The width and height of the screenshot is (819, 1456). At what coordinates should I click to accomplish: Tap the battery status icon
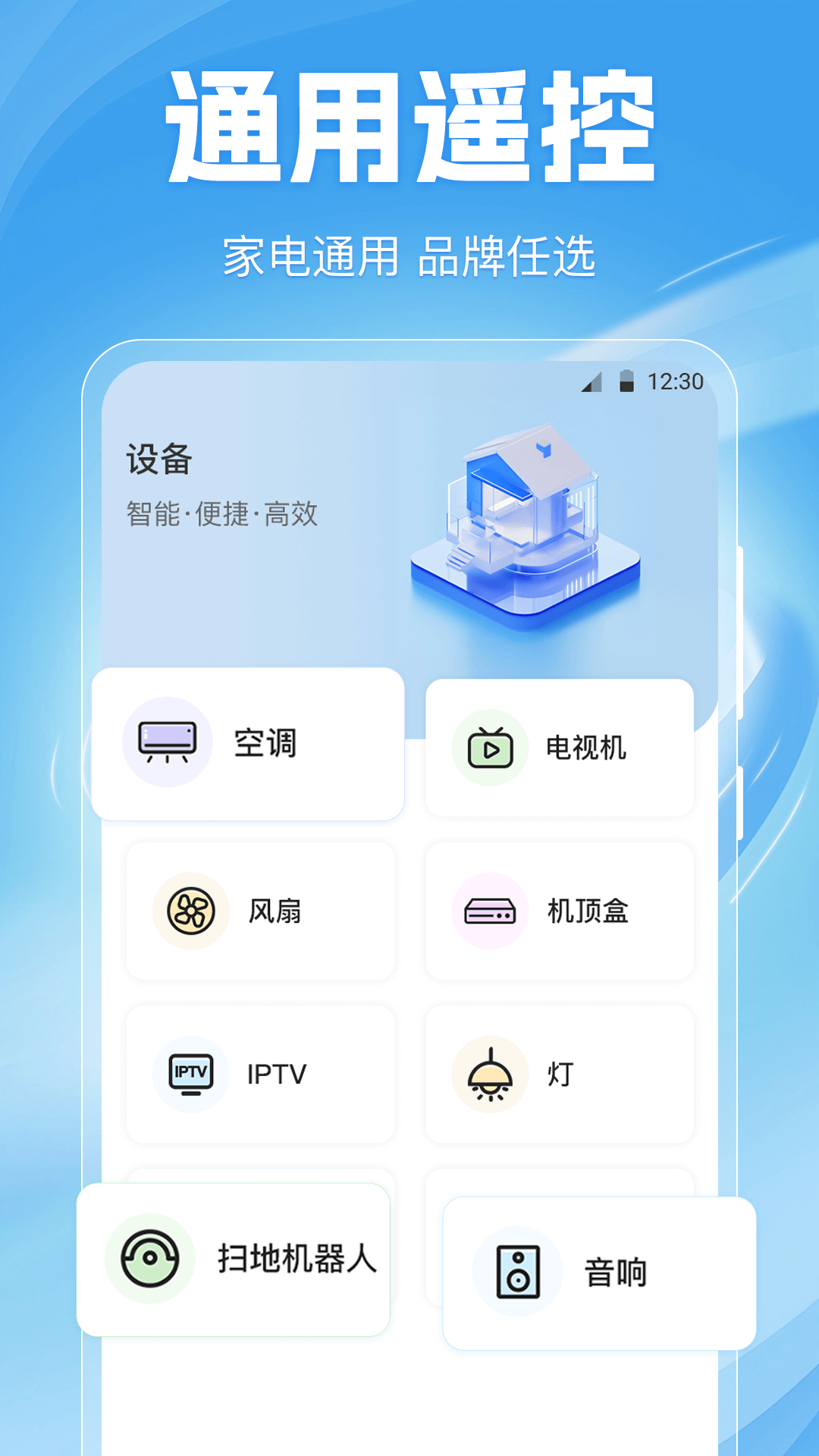coord(626,383)
